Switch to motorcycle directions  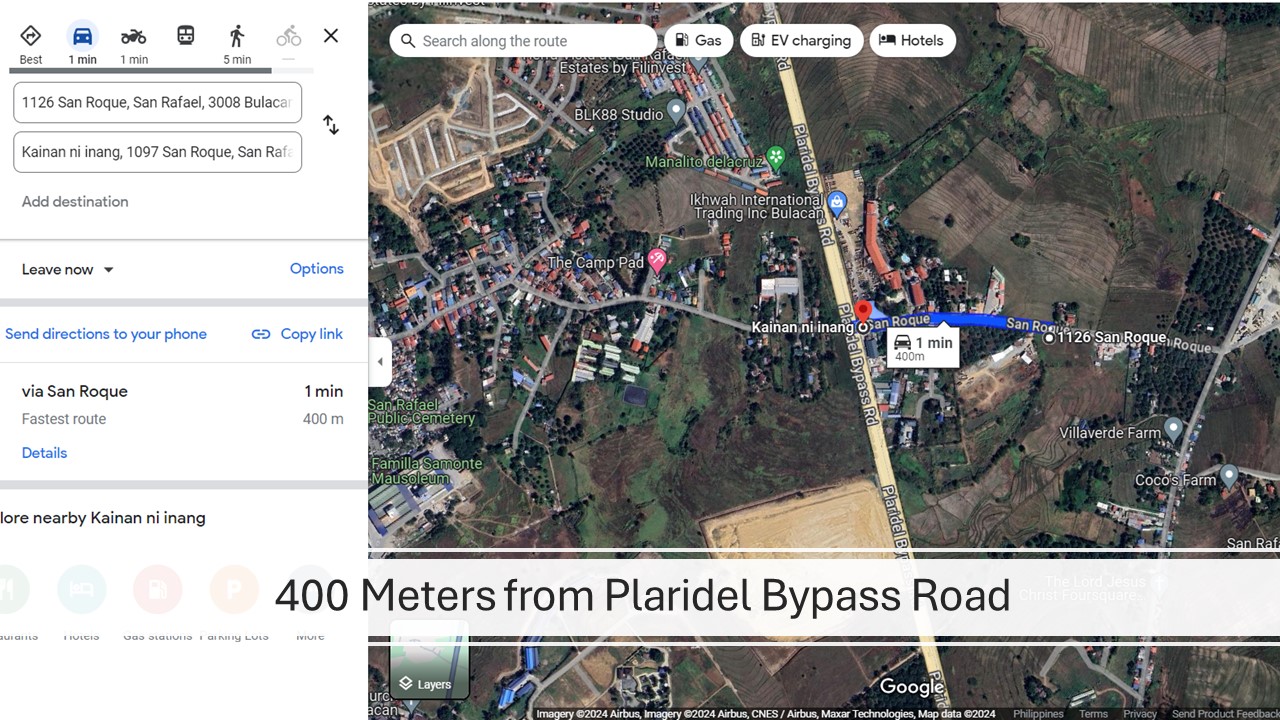(134, 44)
